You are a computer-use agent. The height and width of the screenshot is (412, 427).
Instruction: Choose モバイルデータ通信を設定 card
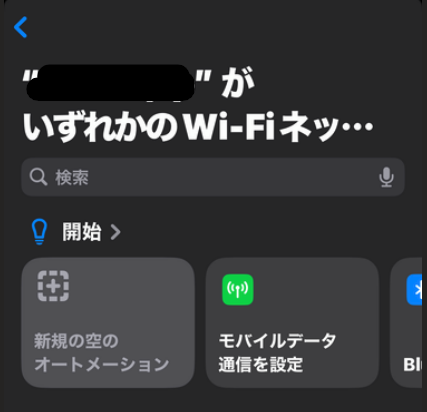tap(292, 323)
